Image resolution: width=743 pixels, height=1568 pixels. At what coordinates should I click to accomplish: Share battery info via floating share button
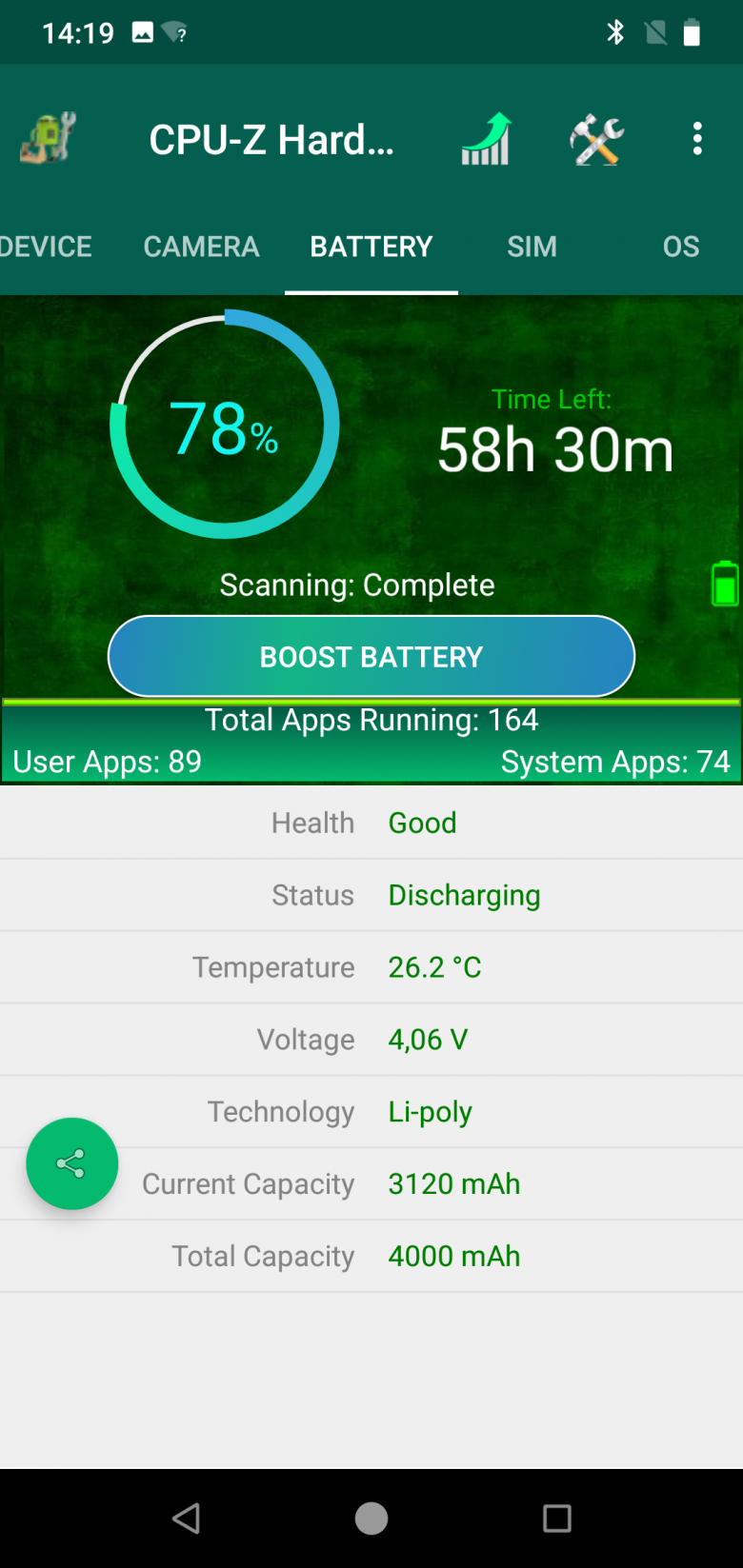71,1163
